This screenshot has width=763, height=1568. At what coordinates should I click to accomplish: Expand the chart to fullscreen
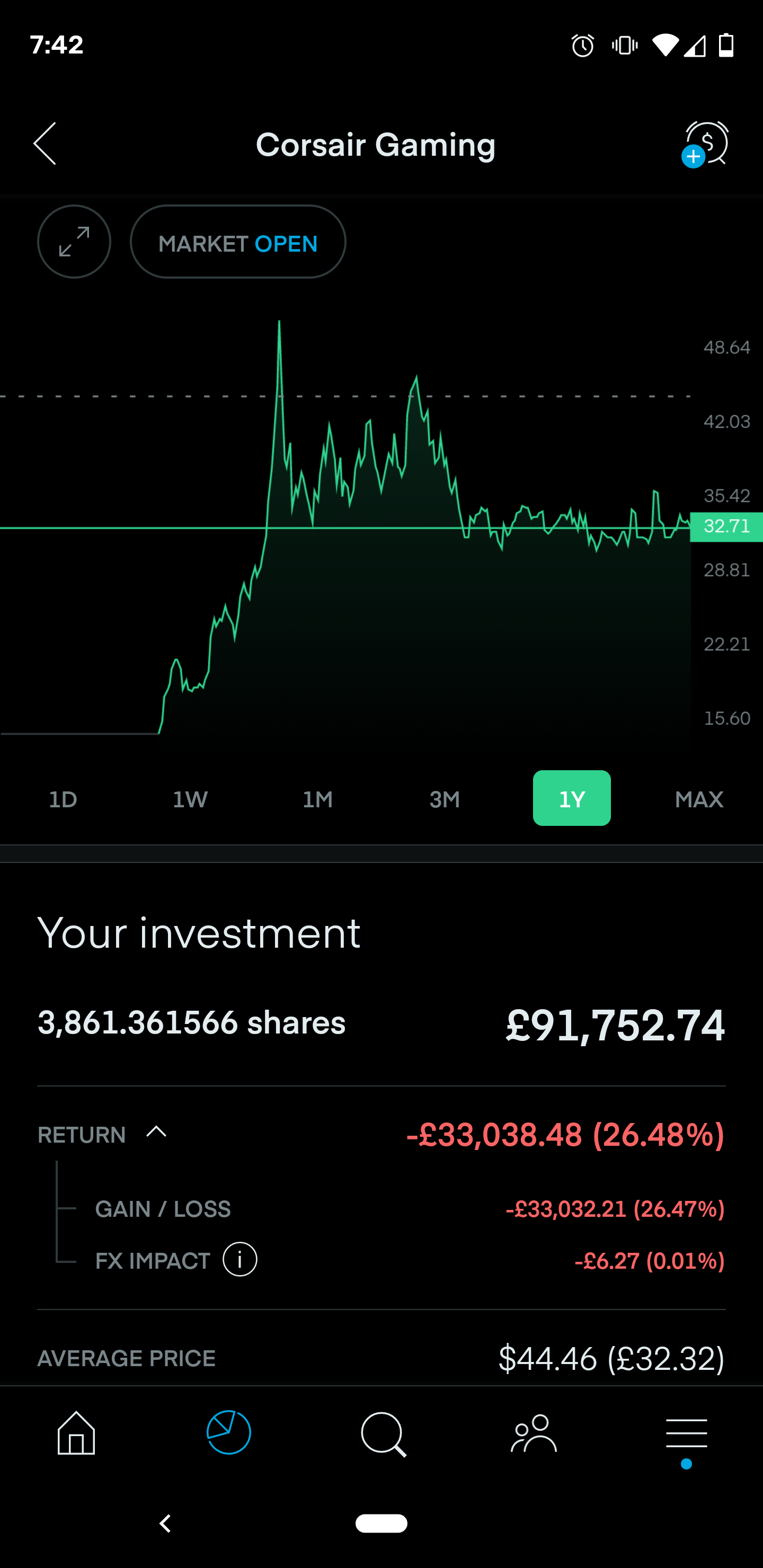74,242
